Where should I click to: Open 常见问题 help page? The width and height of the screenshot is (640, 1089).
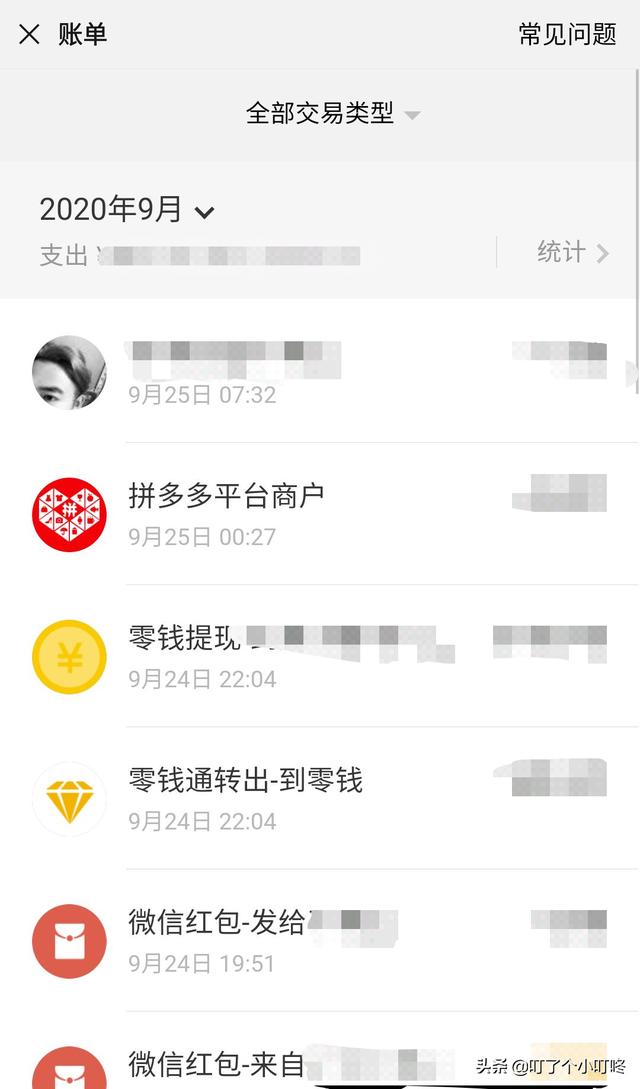point(567,35)
